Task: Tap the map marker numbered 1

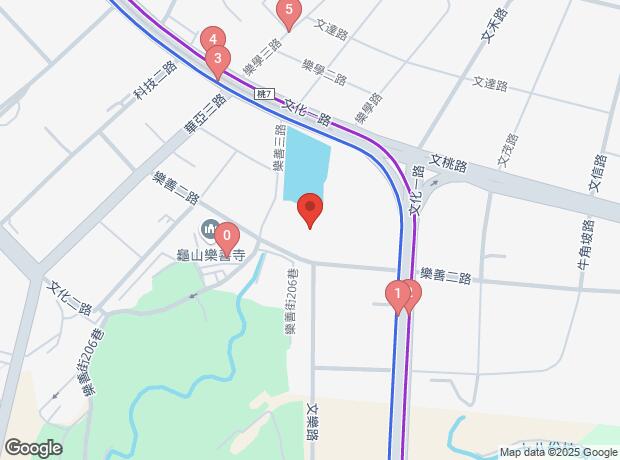Action: coord(398,294)
